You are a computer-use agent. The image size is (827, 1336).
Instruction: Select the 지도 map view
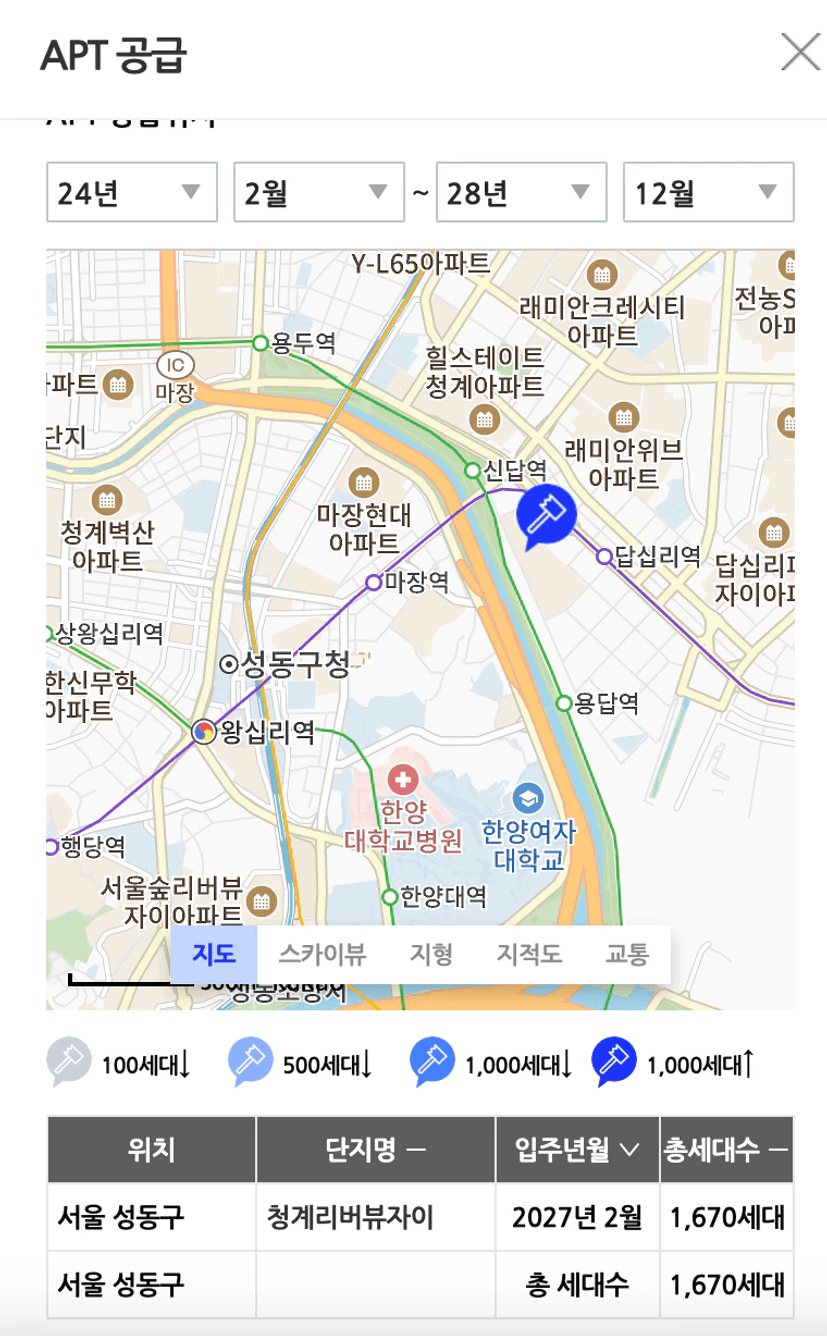tap(214, 954)
